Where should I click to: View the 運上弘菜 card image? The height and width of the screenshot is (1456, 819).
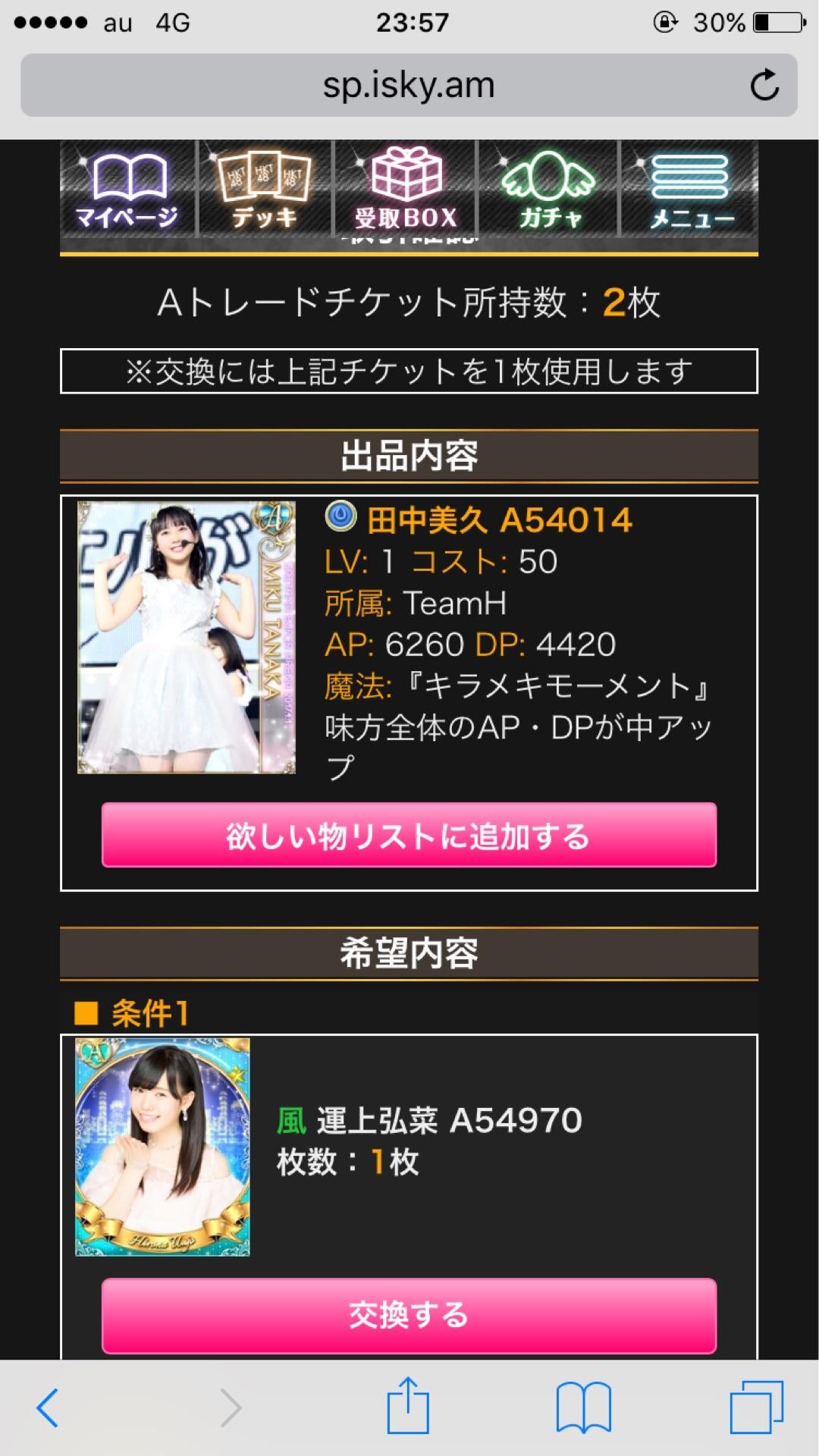[162, 1147]
